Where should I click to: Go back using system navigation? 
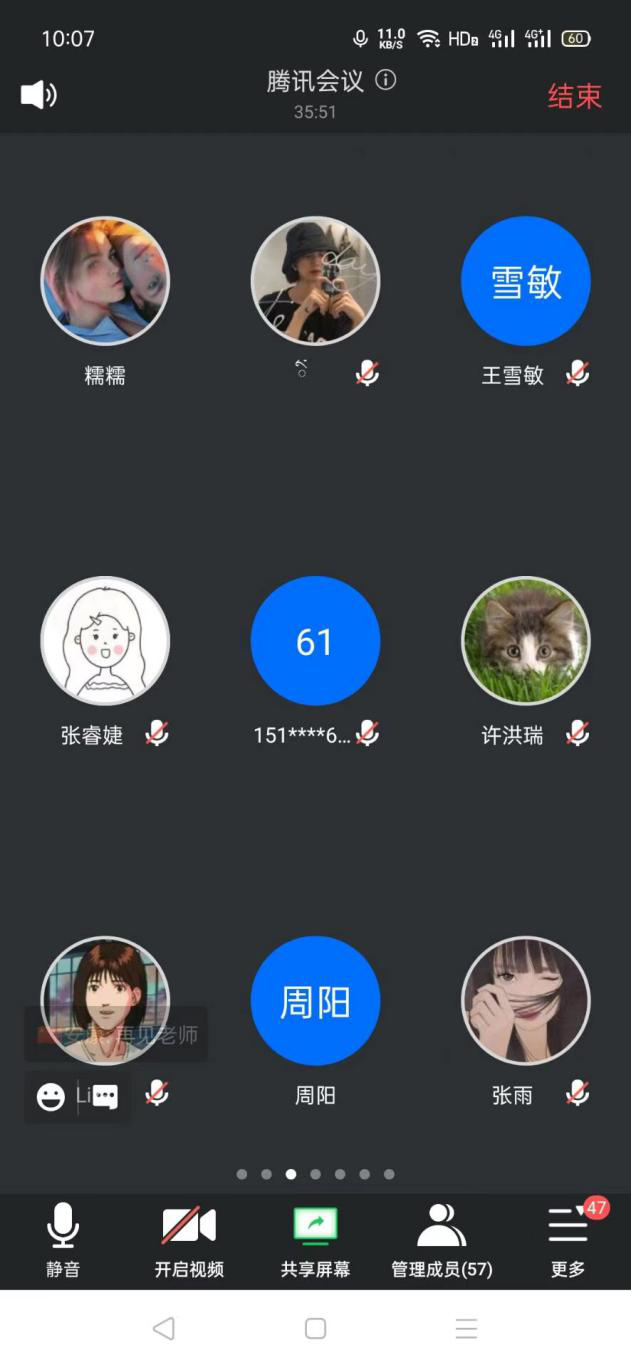(164, 1328)
